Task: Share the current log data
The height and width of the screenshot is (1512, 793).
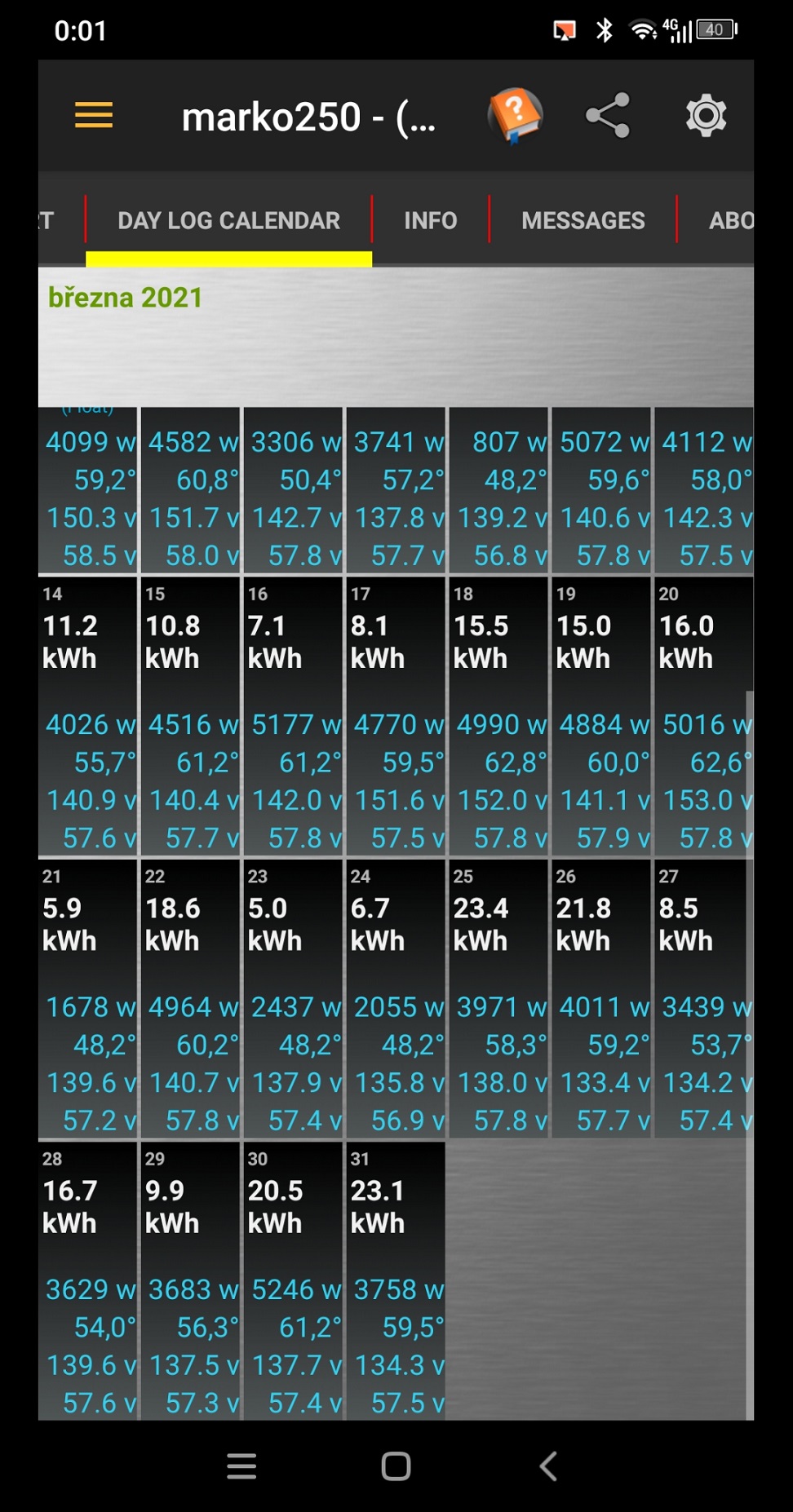Action: (x=608, y=115)
